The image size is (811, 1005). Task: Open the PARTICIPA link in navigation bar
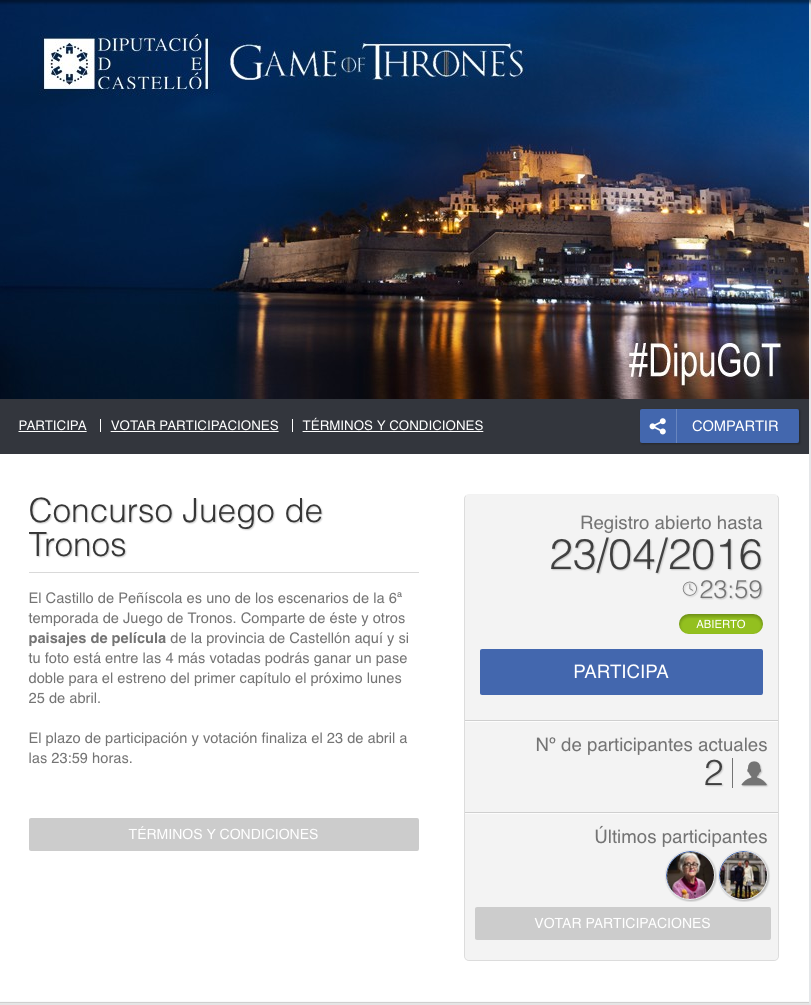click(x=52, y=425)
